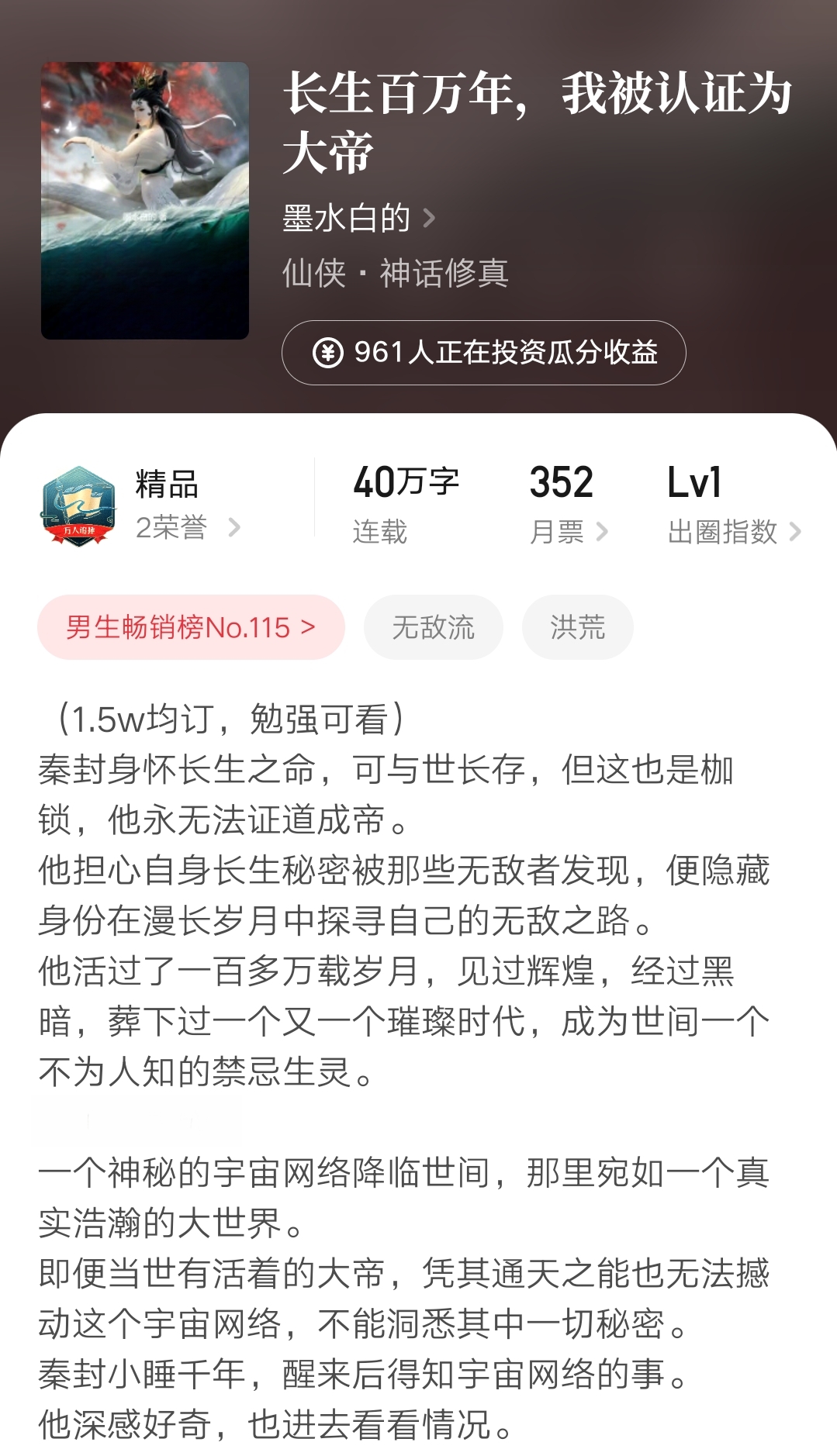
Task: Open the book cover image
Action: [x=145, y=201]
